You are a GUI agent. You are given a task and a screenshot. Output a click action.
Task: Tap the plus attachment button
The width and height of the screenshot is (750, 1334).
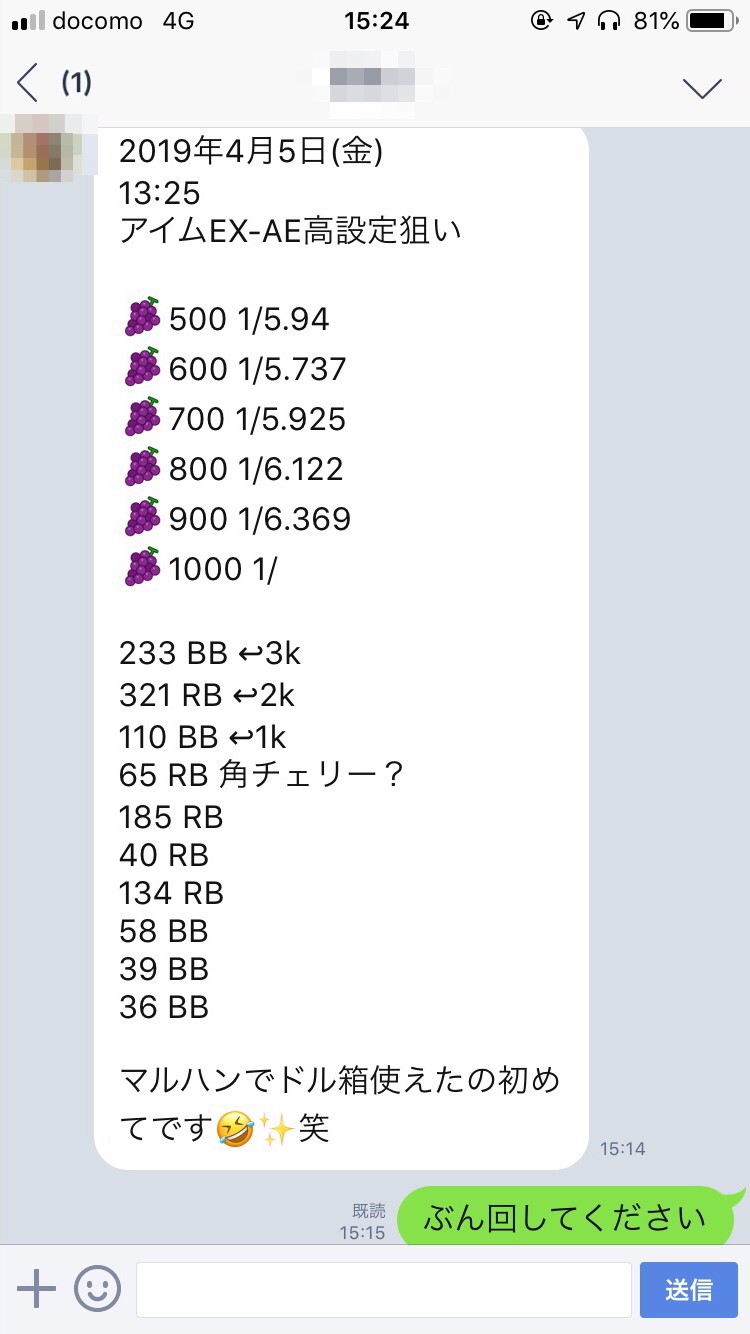(x=37, y=1289)
